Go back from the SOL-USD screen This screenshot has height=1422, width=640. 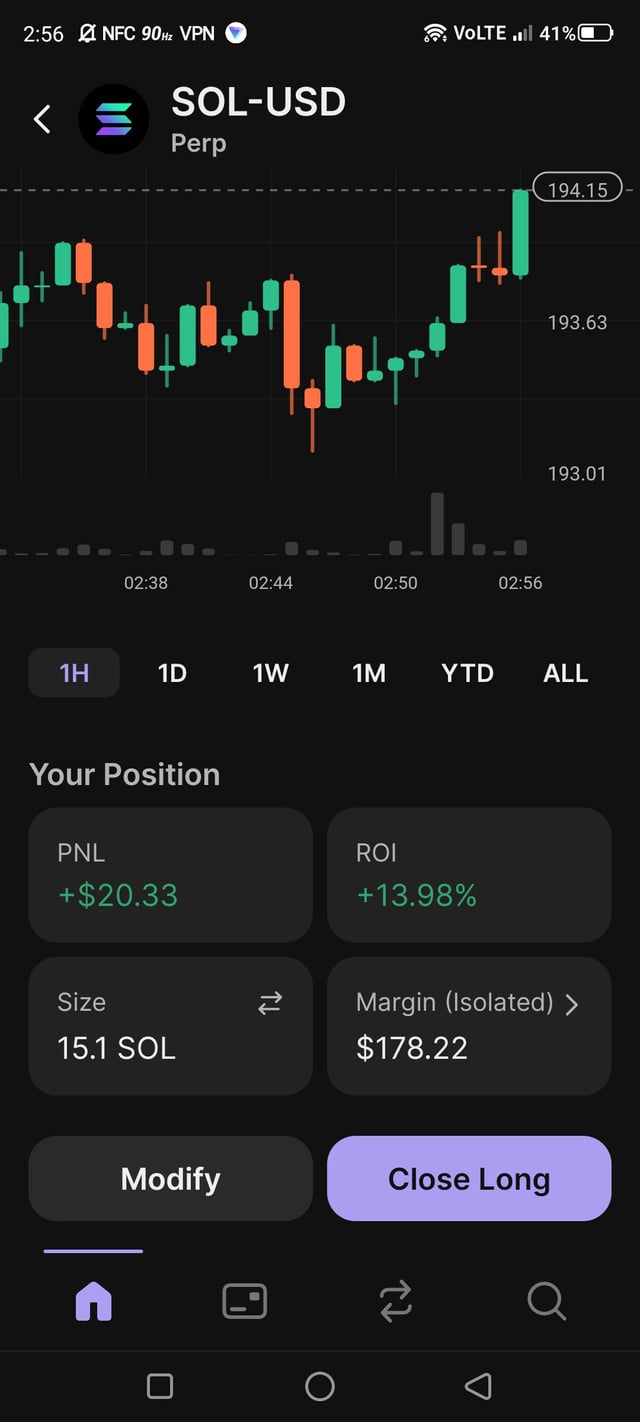(42, 120)
